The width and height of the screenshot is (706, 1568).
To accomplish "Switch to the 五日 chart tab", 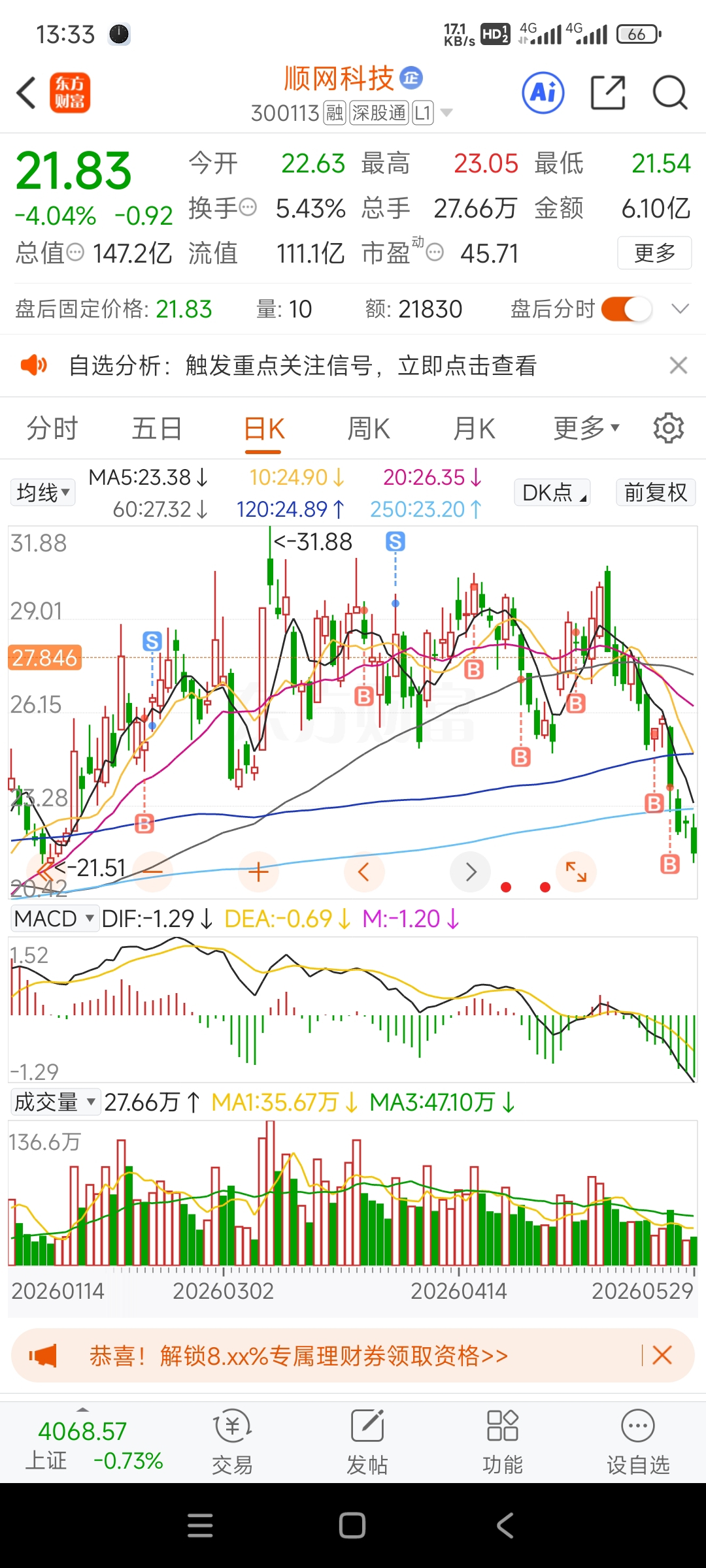I will [x=157, y=429].
